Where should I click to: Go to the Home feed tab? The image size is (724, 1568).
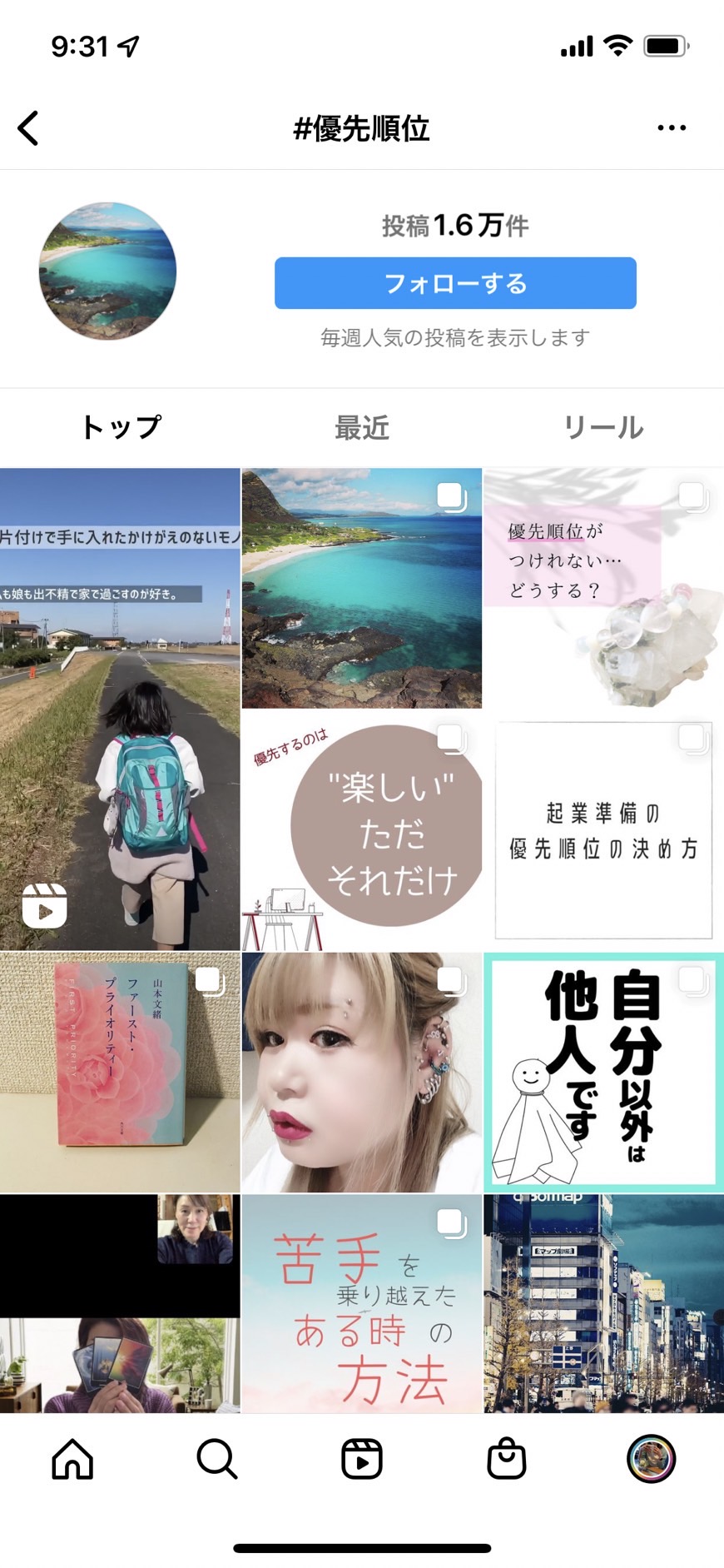coord(72,1459)
